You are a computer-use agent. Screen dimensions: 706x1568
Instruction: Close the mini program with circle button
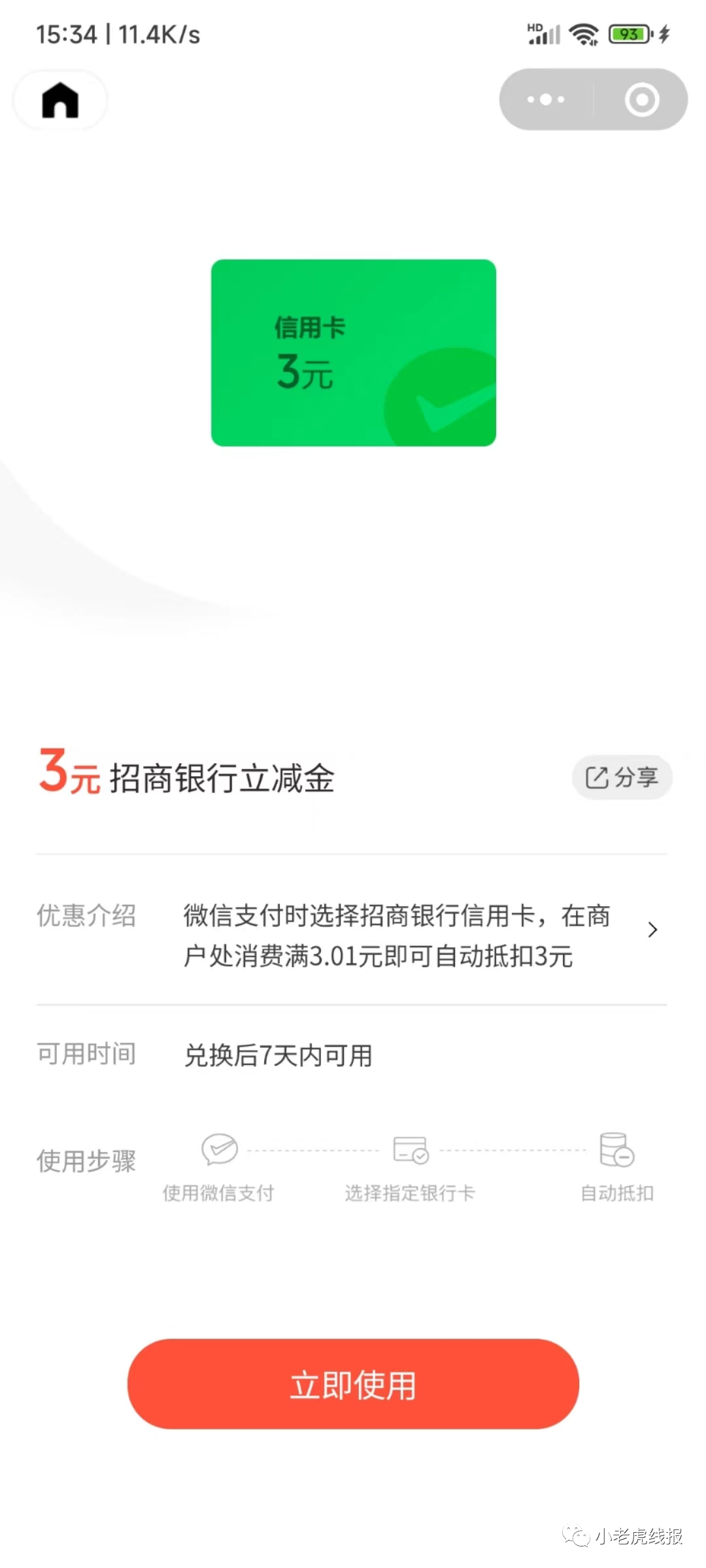coord(641,100)
